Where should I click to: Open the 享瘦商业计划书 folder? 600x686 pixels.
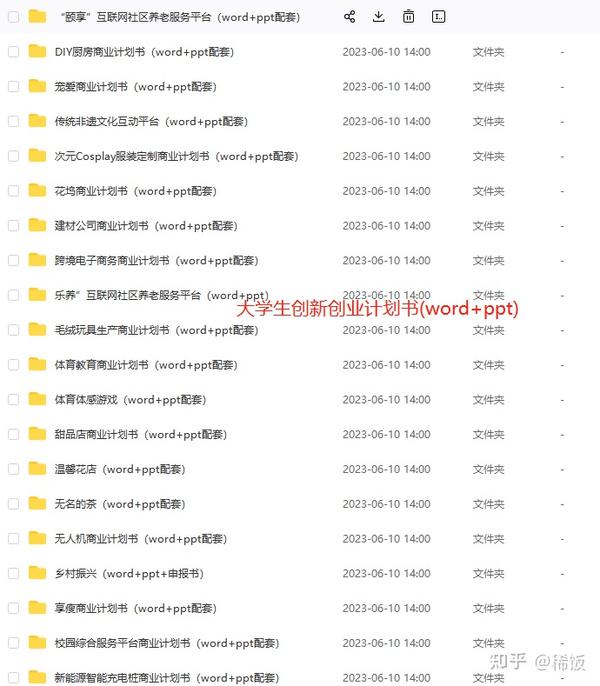pos(135,608)
